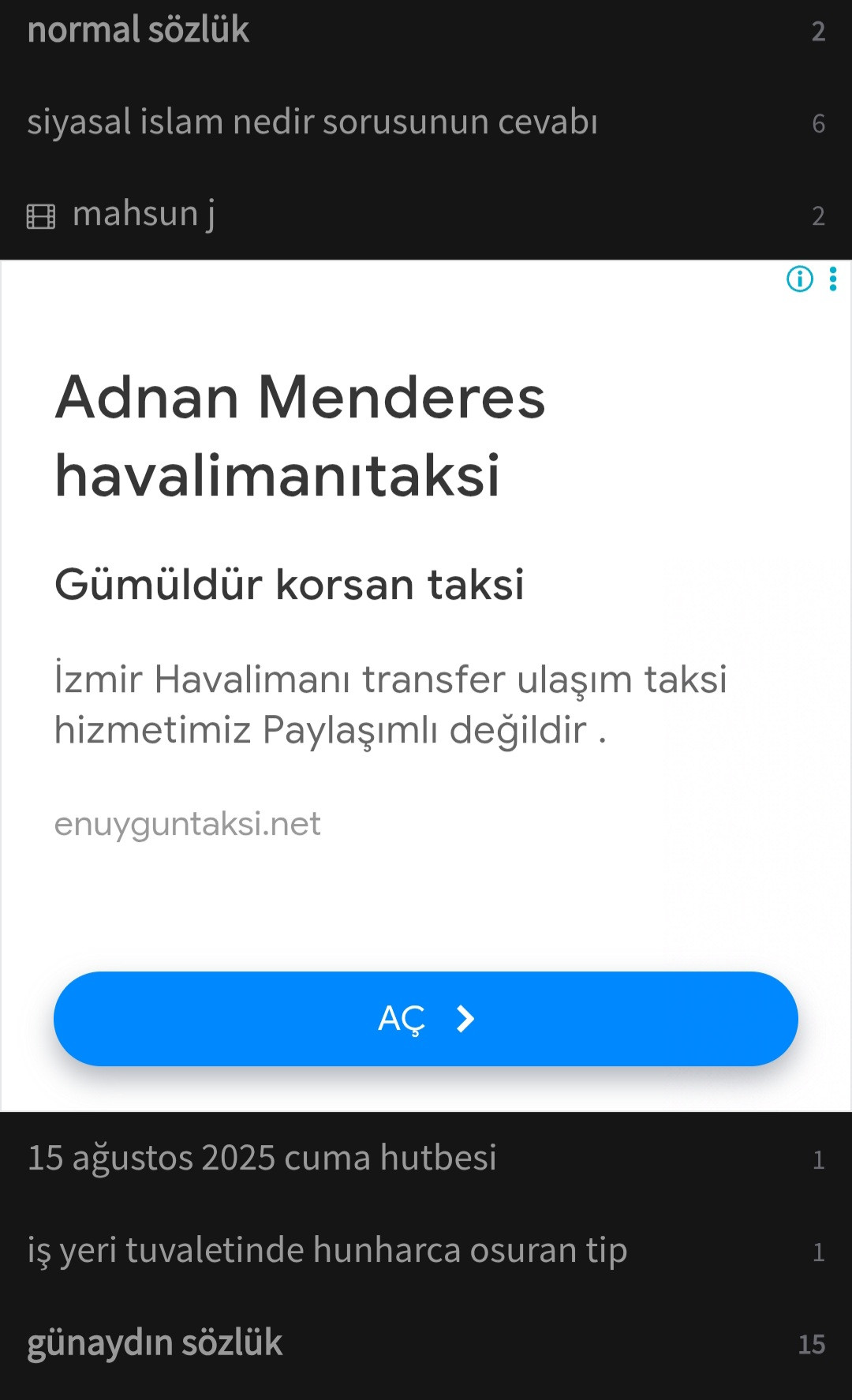
Task: Tap the ad info icon
Action: click(799, 279)
